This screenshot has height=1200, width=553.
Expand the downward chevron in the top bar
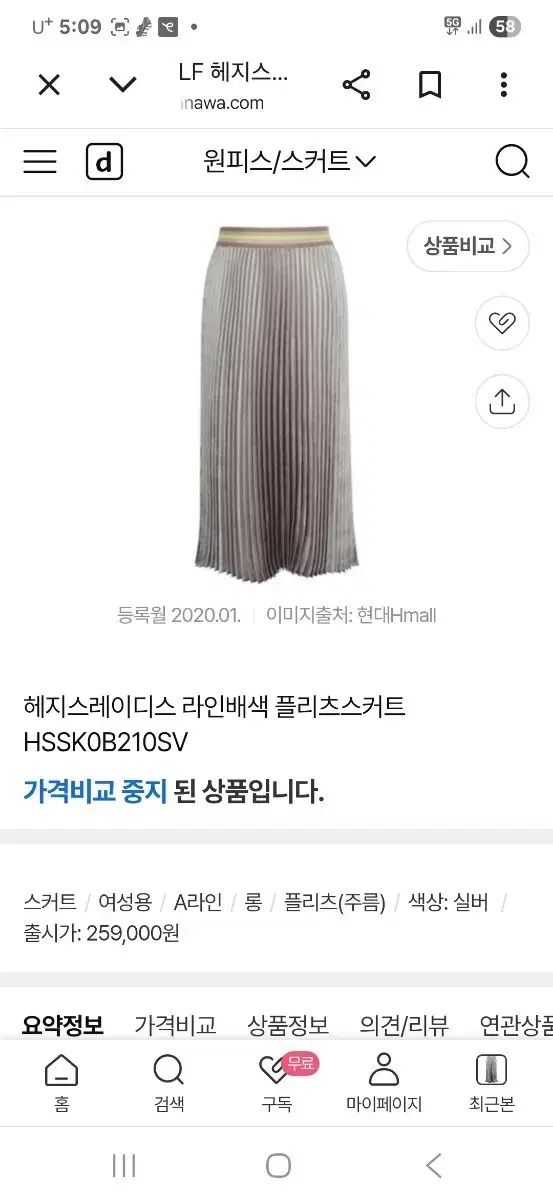coord(122,85)
